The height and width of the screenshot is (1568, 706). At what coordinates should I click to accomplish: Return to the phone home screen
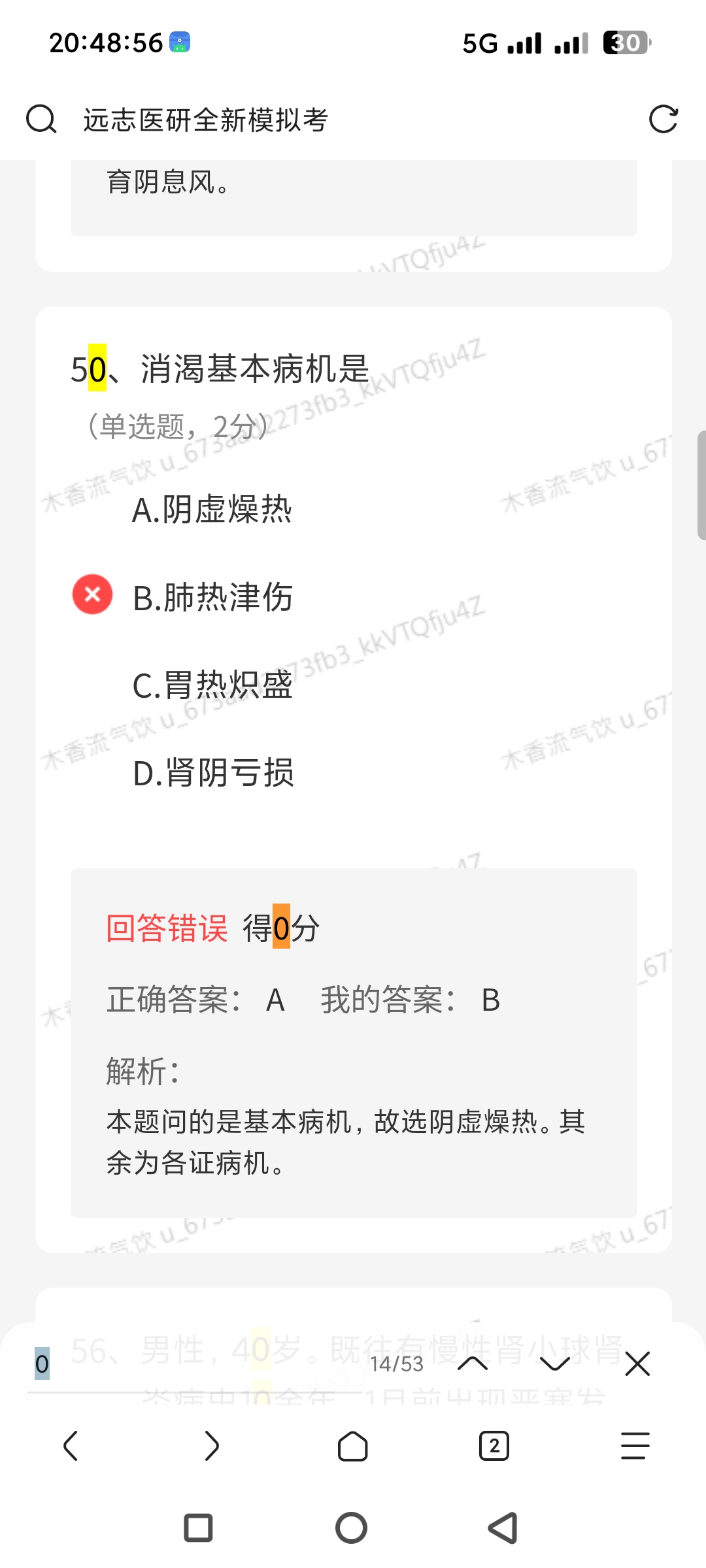point(352,1528)
